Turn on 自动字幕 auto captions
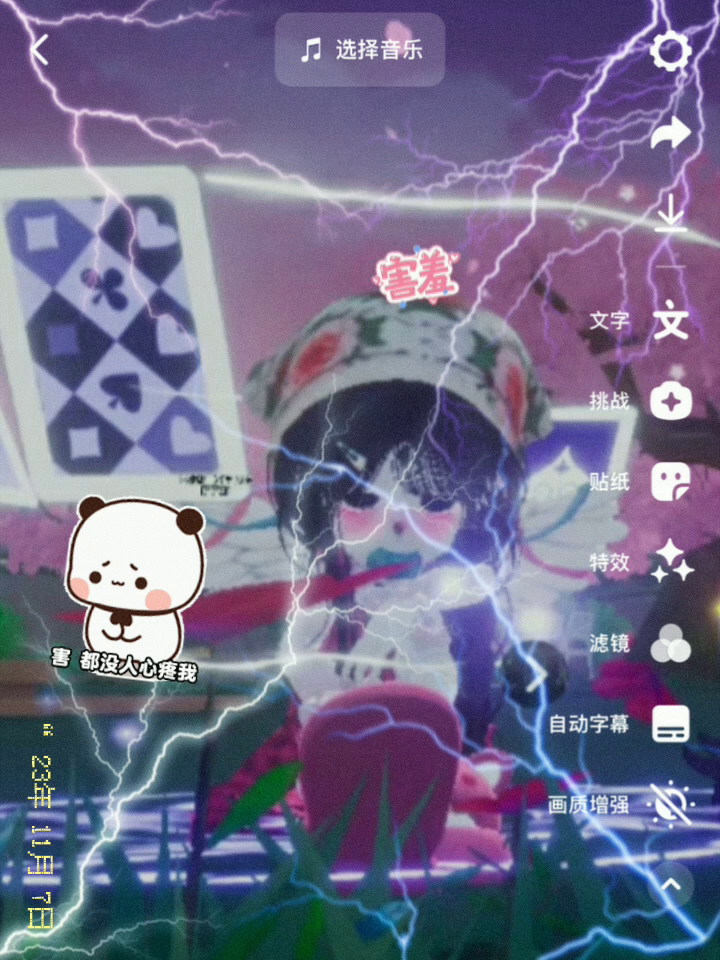Screen dimensions: 720x960 coord(670,724)
